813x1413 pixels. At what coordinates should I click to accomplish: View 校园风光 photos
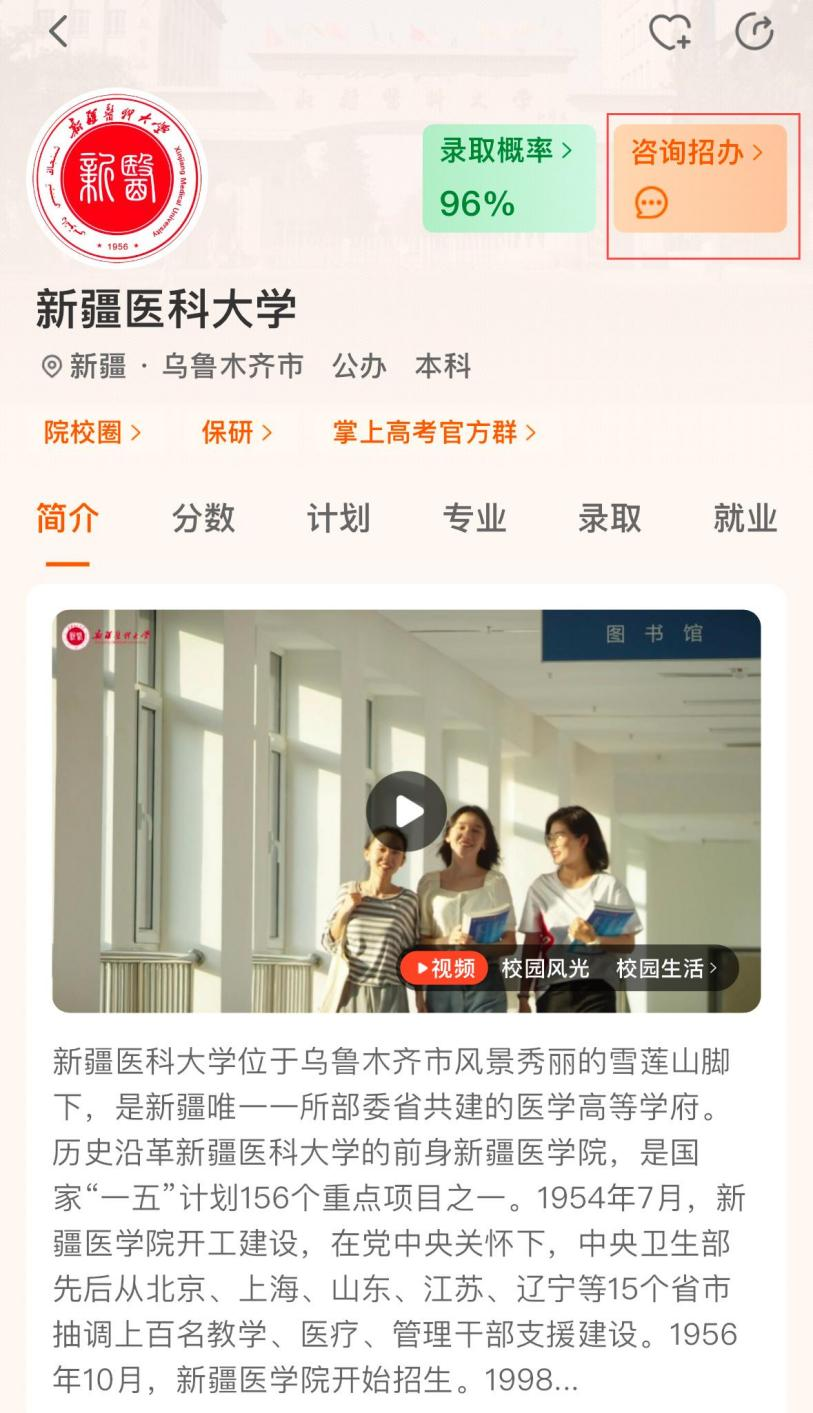point(545,968)
